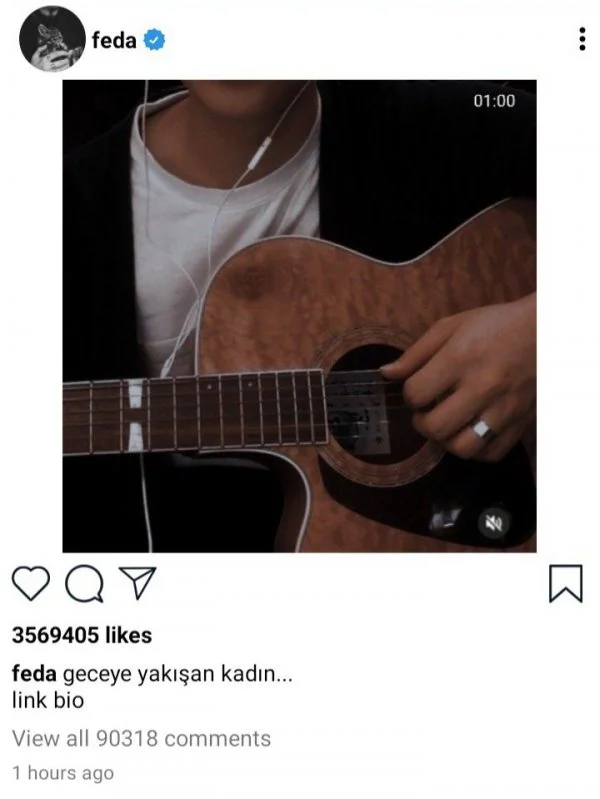
Task: Open feda's profile picture
Action: click(x=51, y=39)
